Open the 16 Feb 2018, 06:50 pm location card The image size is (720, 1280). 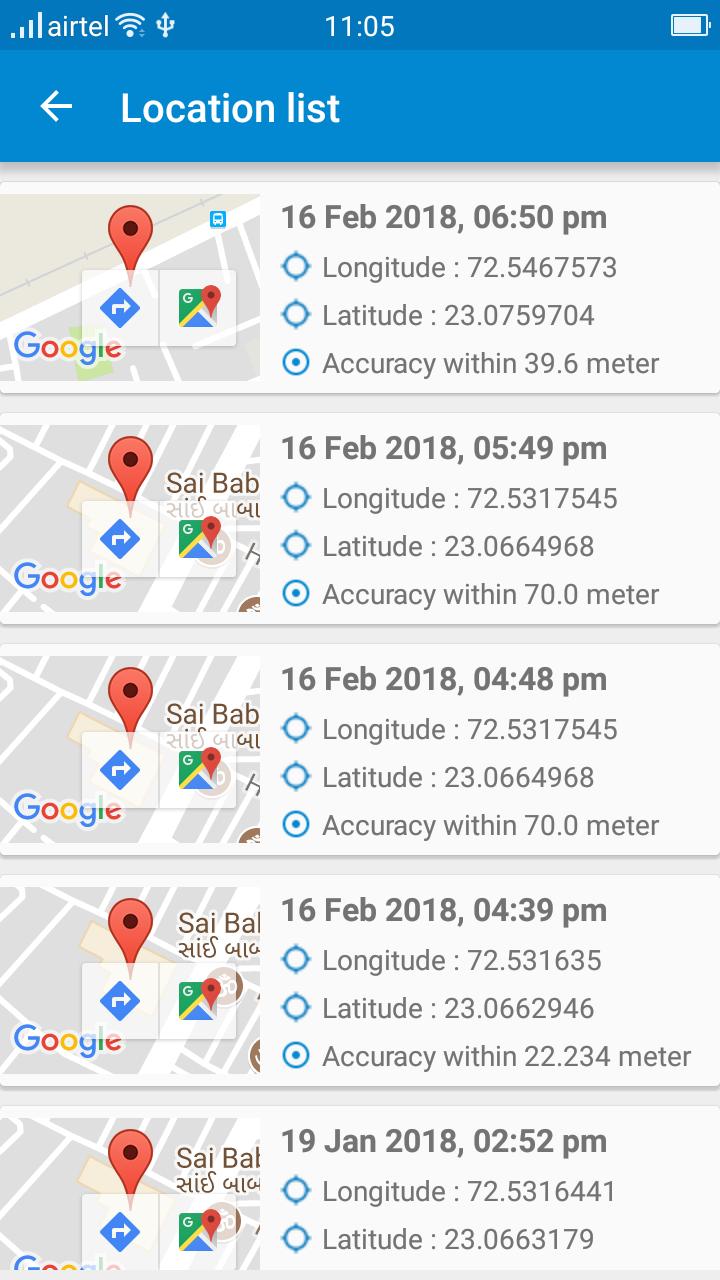click(x=360, y=288)
